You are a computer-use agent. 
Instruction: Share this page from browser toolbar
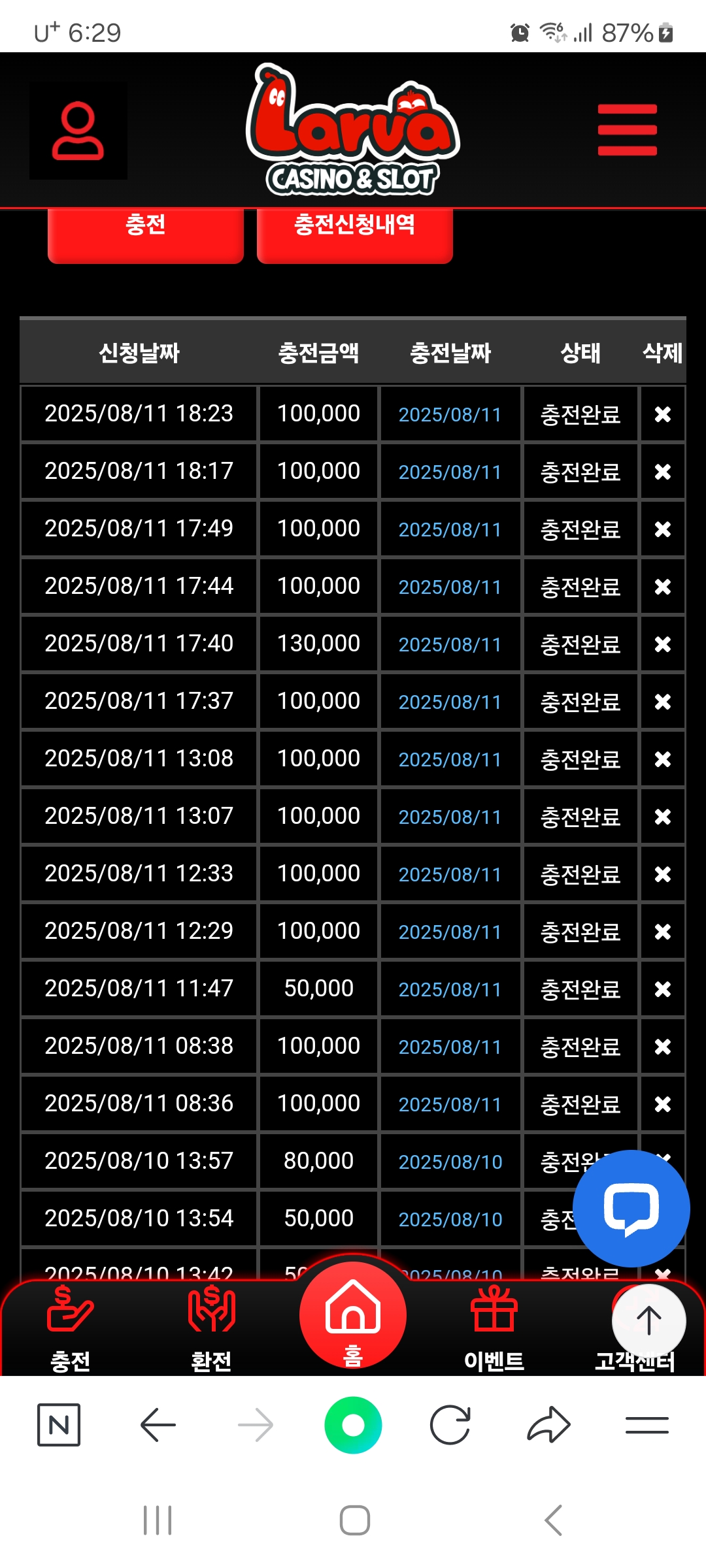[x=549, y=1426]
